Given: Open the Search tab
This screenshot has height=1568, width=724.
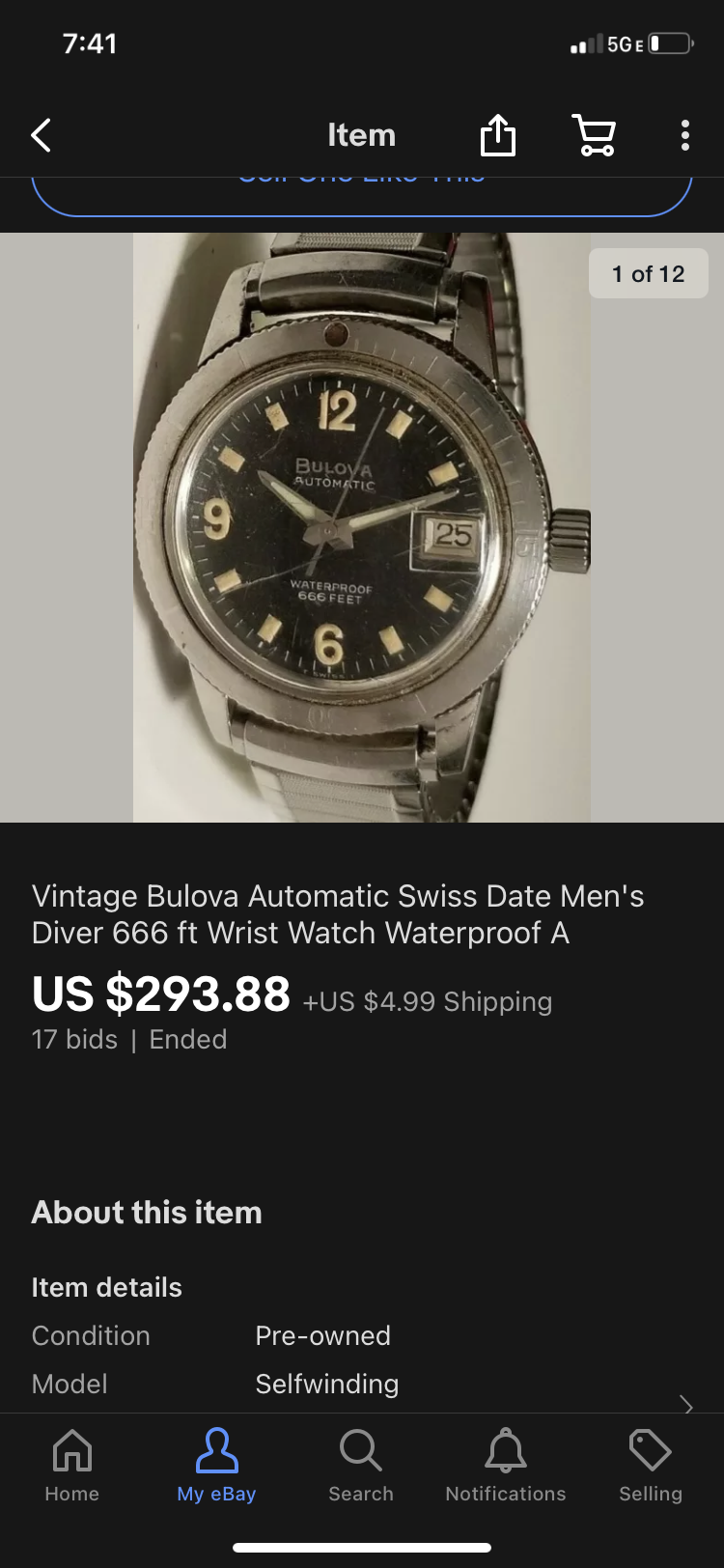Looking at the screenshot, I should click(x=361, y=1466).
